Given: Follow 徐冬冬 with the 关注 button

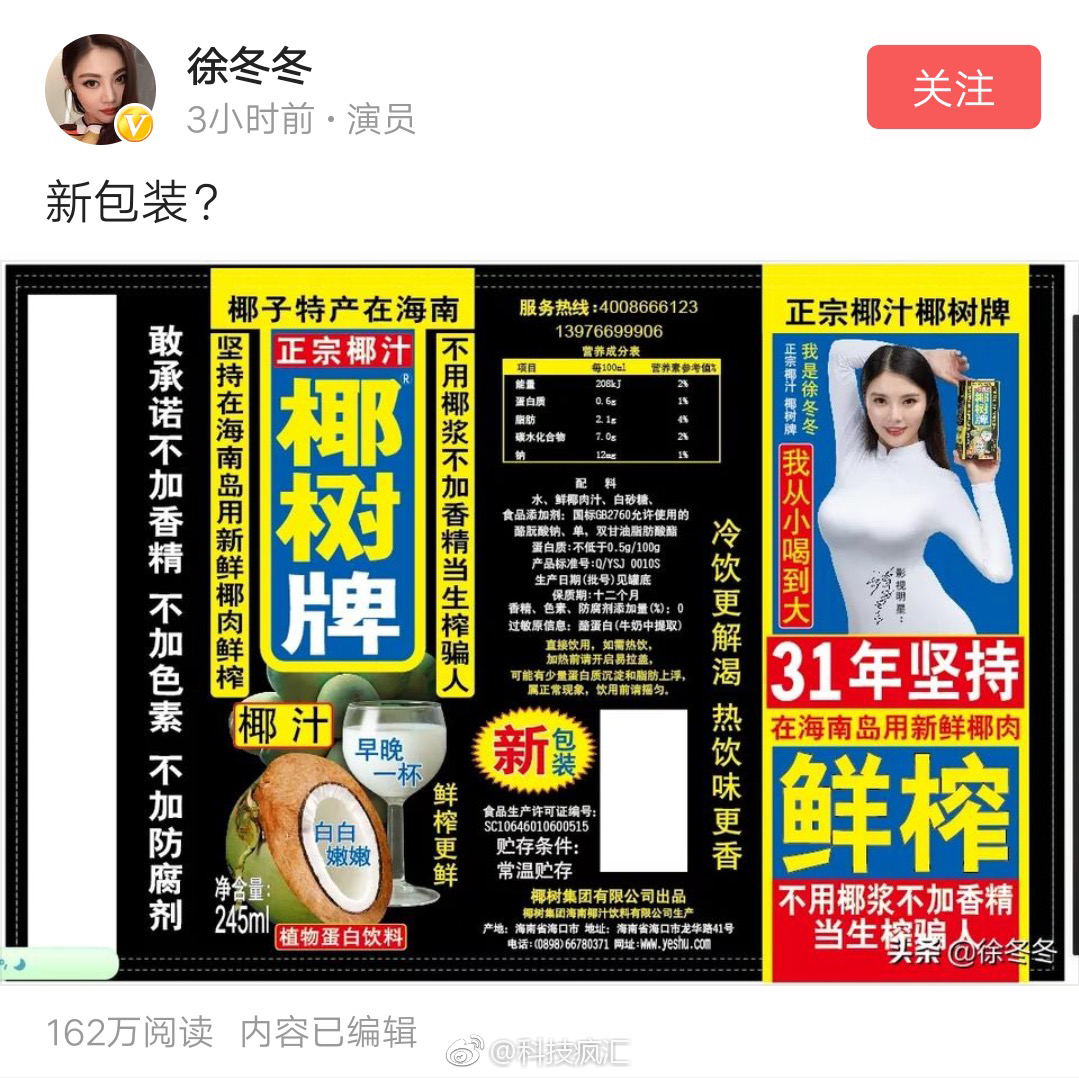Looking at the screenshot, I should click(x=952, y=88).
